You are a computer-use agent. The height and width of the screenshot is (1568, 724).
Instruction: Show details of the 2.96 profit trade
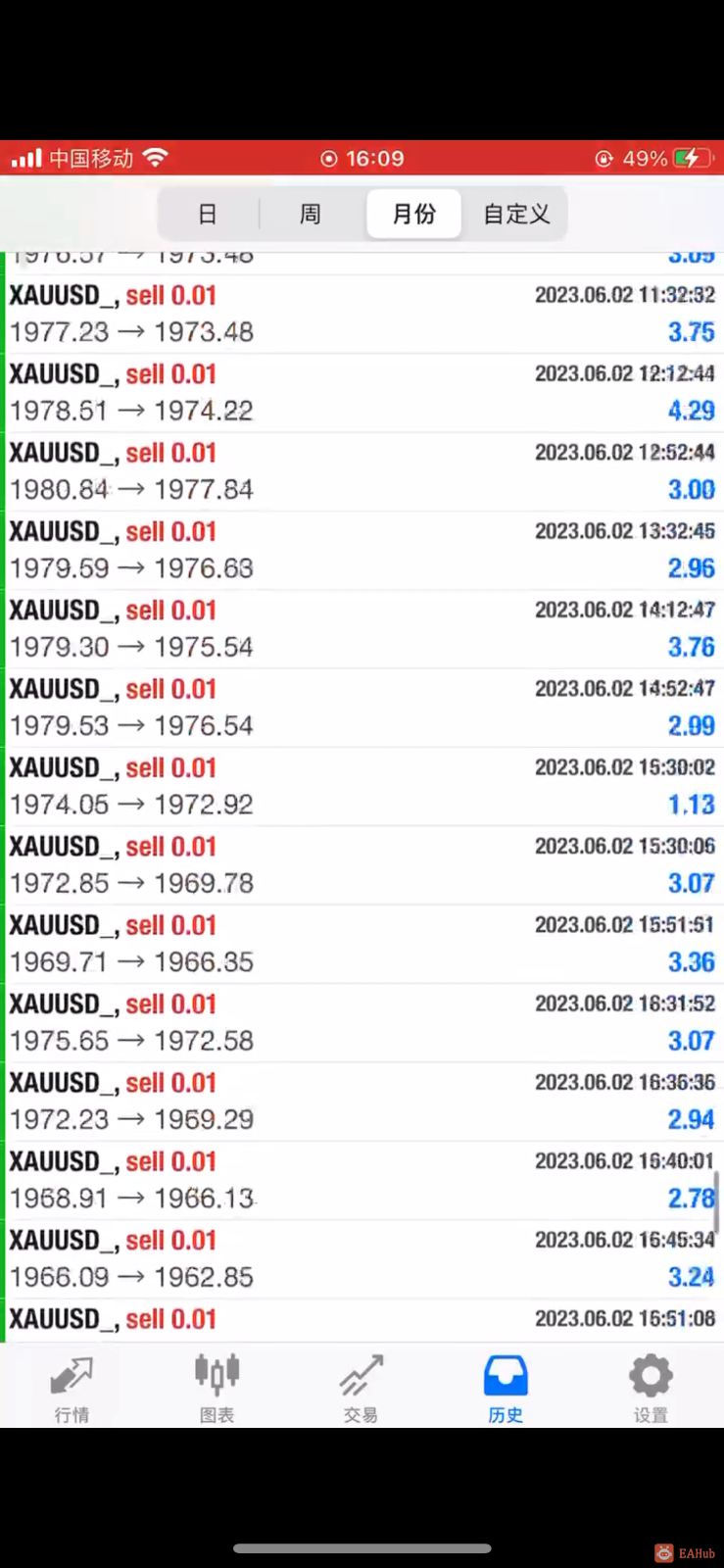point(362,550)
